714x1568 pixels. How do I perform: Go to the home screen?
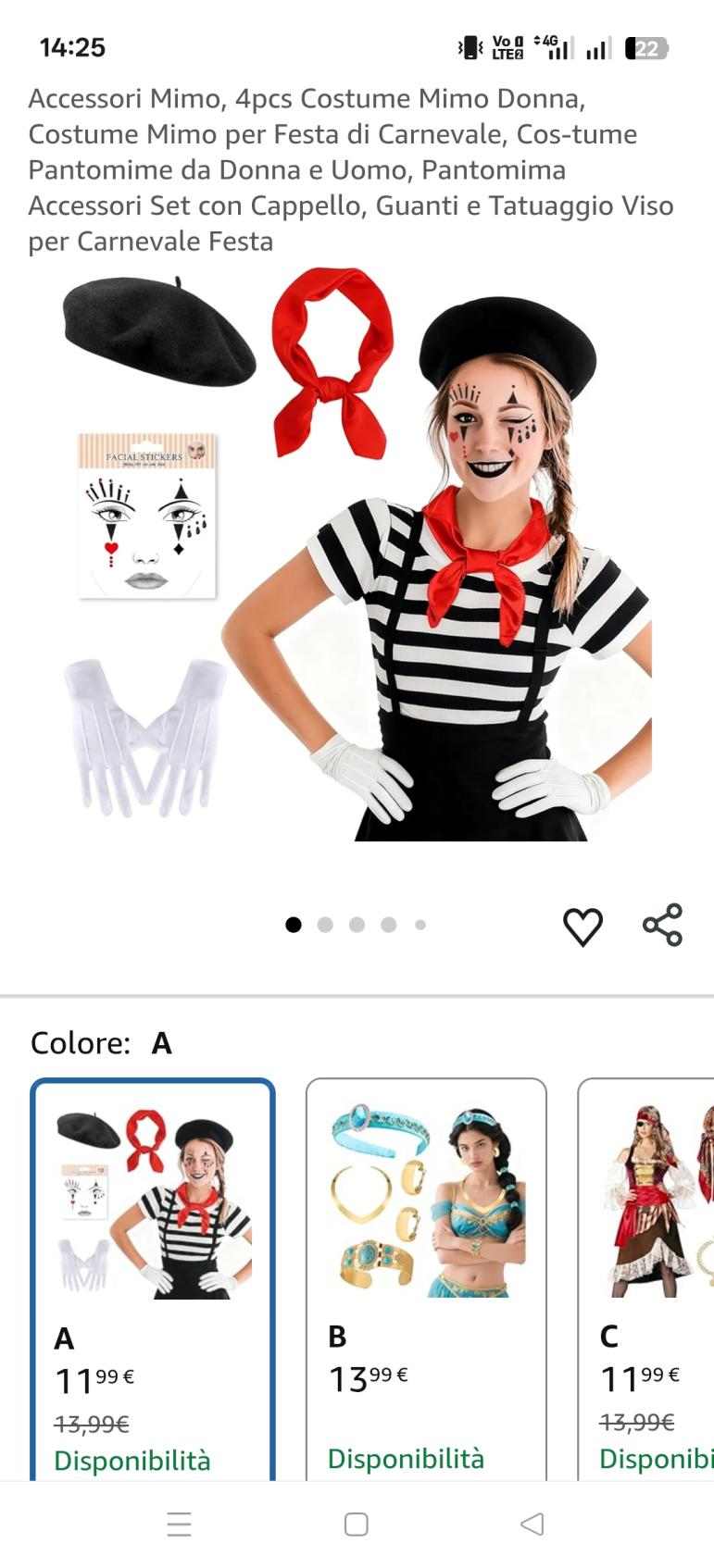tap(357, 1524)
